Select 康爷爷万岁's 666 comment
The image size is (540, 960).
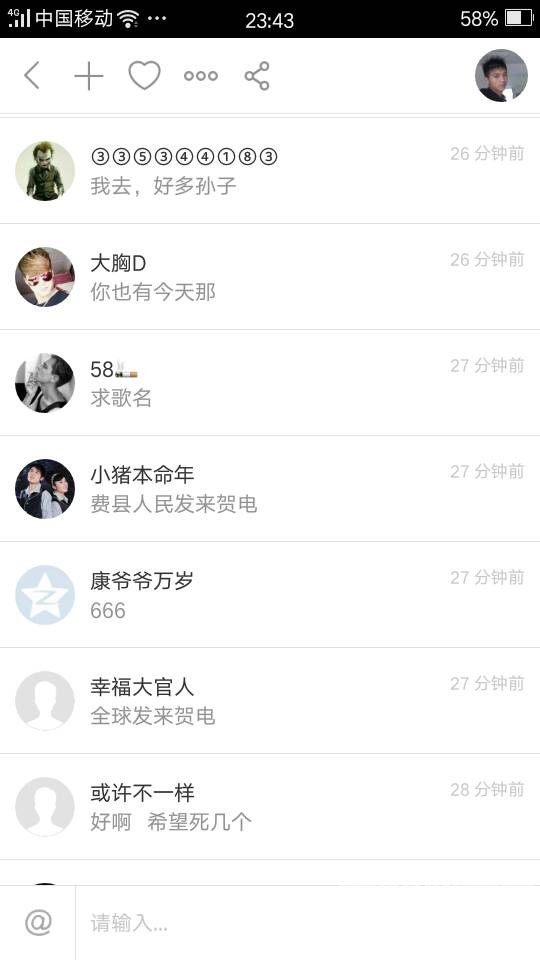[x=270, y=594]
